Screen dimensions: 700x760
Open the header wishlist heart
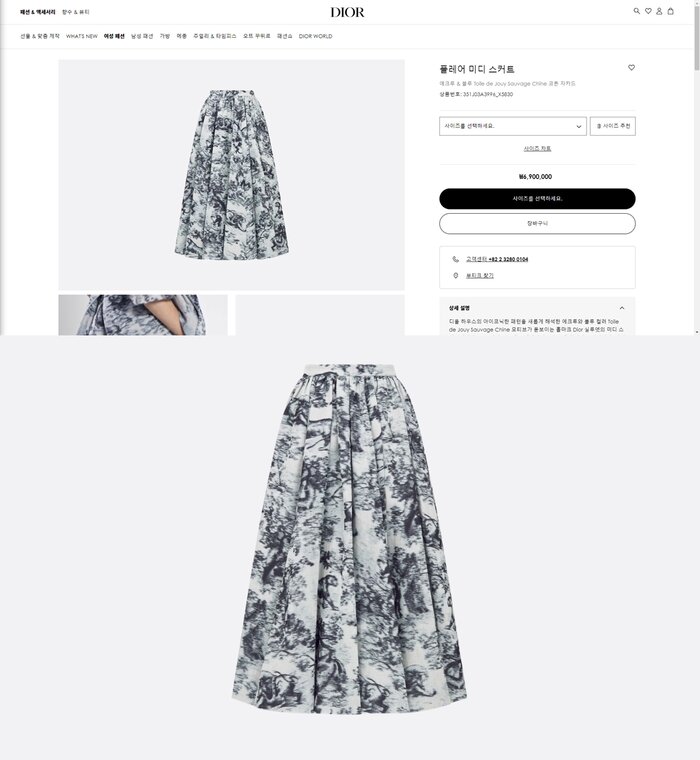coord(648,11)
